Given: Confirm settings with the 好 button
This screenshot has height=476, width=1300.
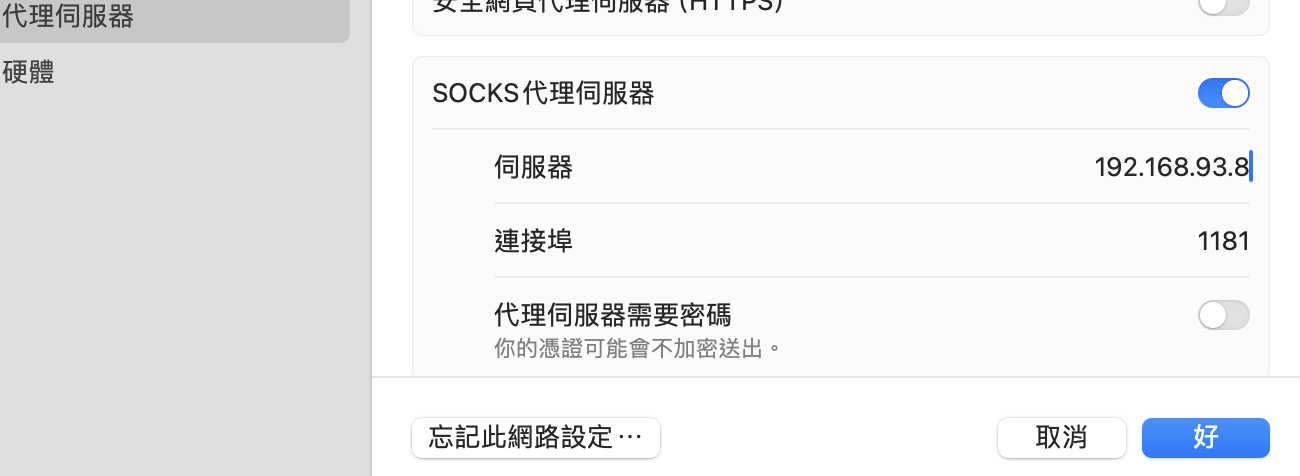Looking at the screenshot, I should 1205,438.
